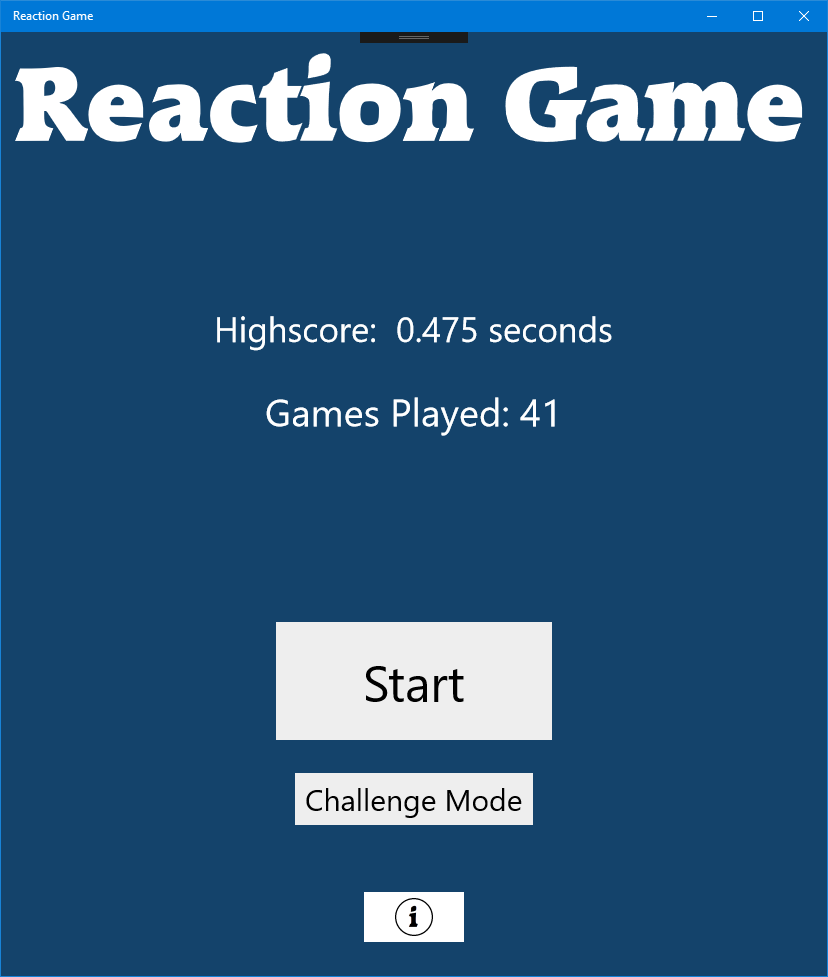Minimize the Reaction Game window
This screenshot has height=977, width=828.
(x=713, y=16)
